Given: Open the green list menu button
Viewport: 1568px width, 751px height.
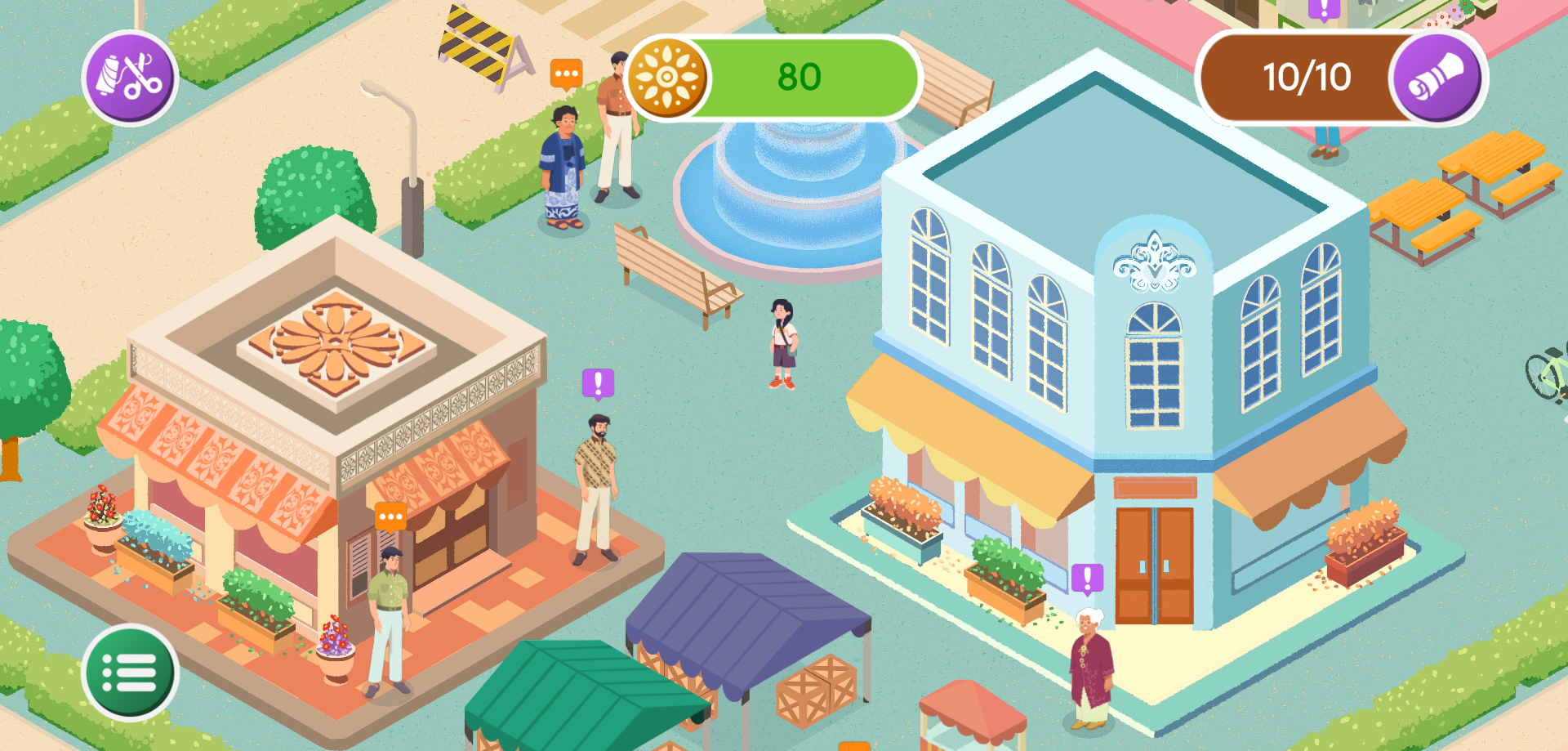Looking at the screenshot, I should coord(131,672).
